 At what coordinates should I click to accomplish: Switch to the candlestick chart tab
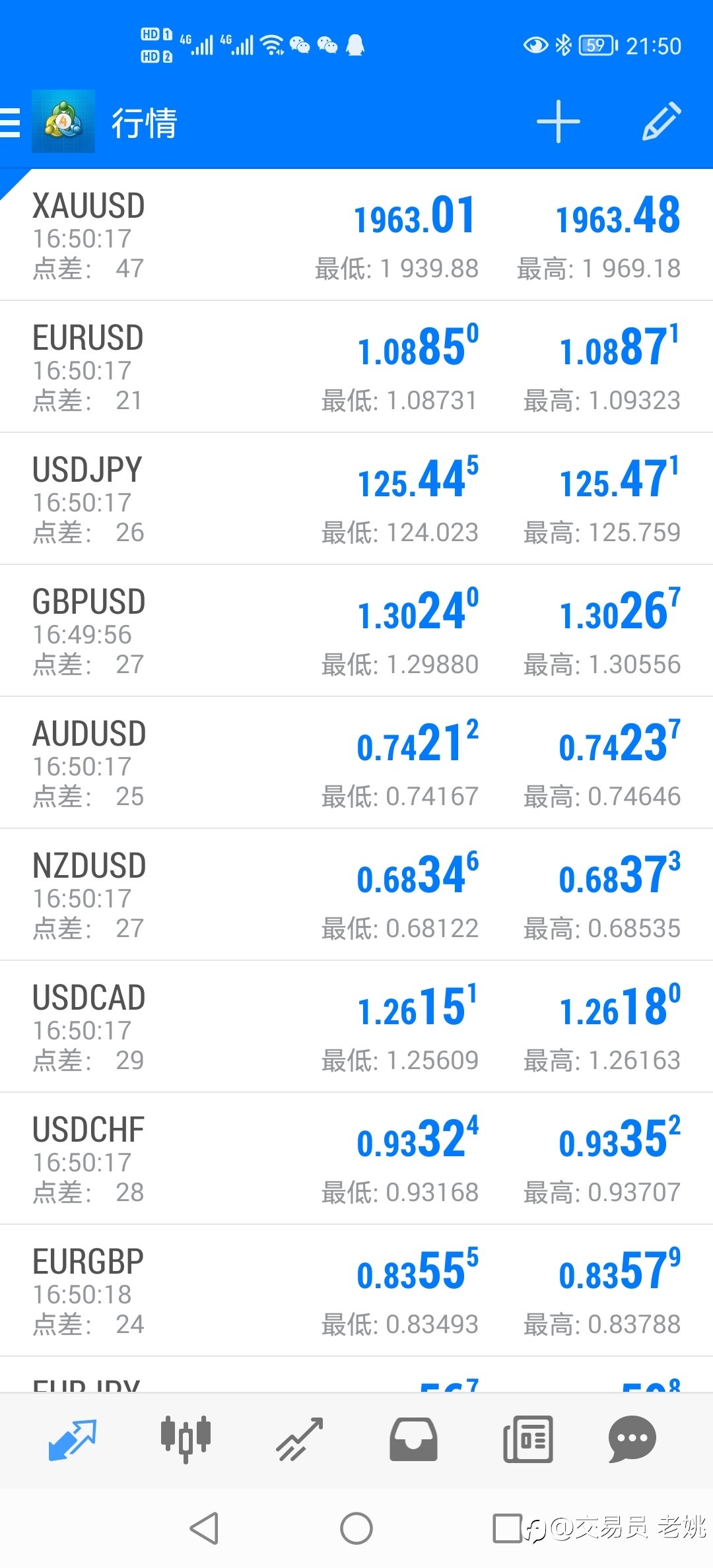(x=186, y=1439)
